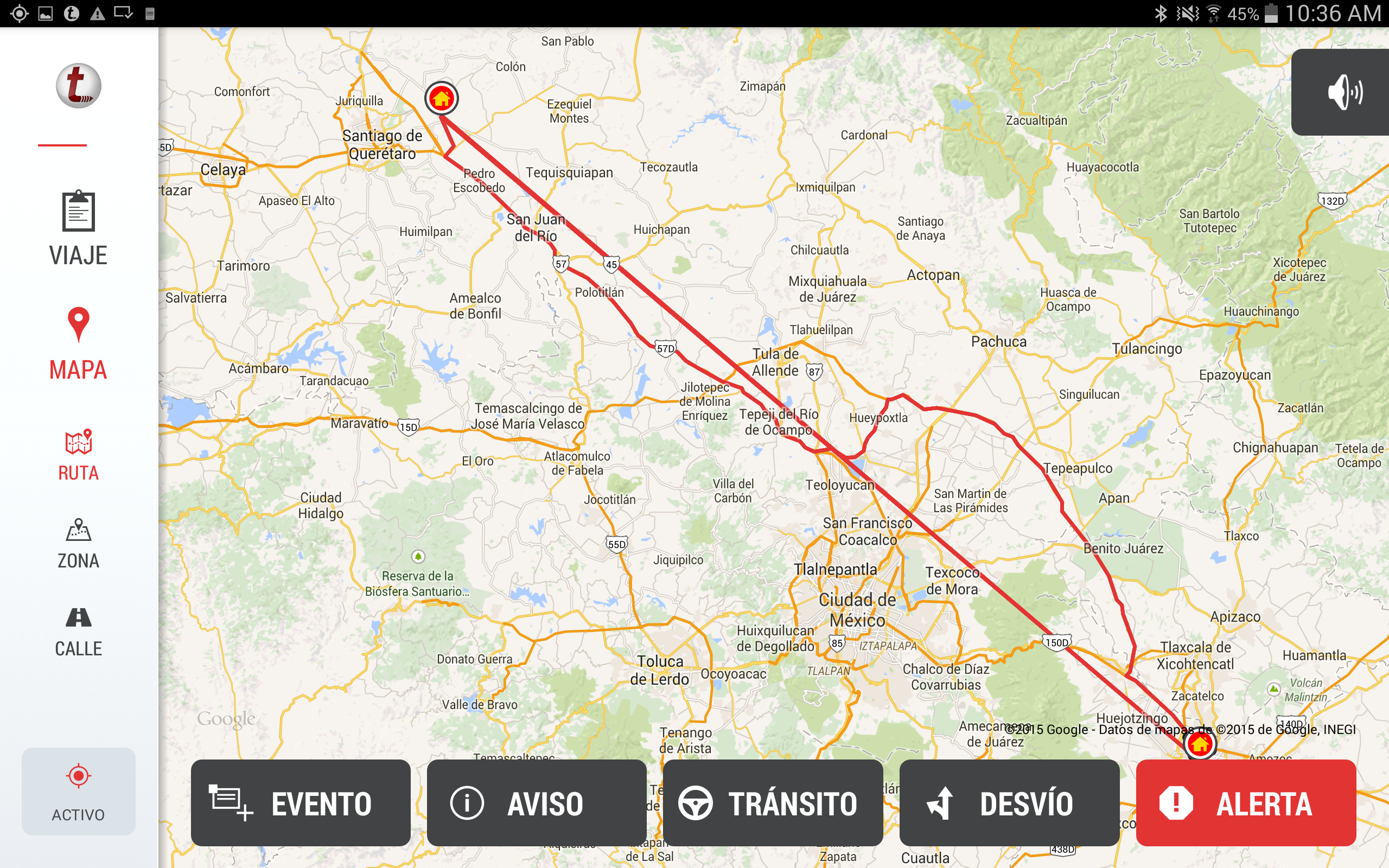
Task: Show the RUTA route view
Action: (78, 455)
